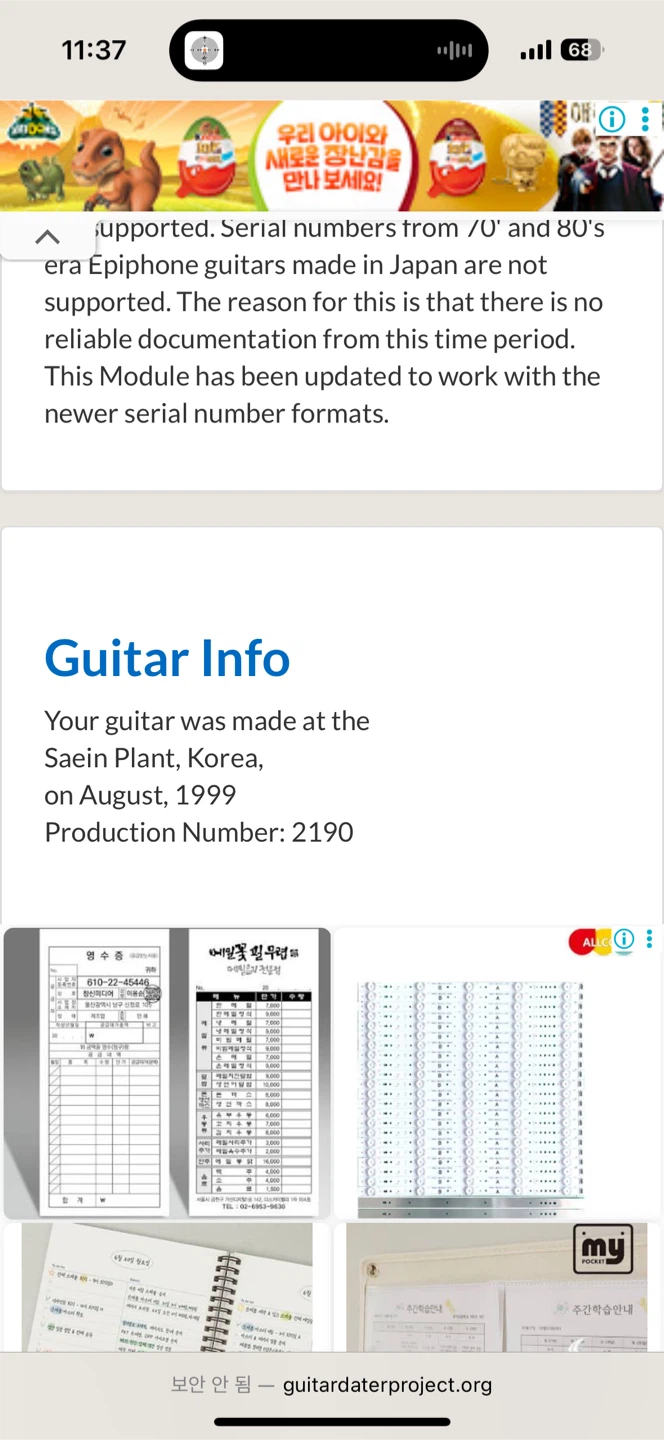Screen dimensions: 664x1440
Task: Tap the guitardaterproject.org address bar
Action: point(332,1385)
